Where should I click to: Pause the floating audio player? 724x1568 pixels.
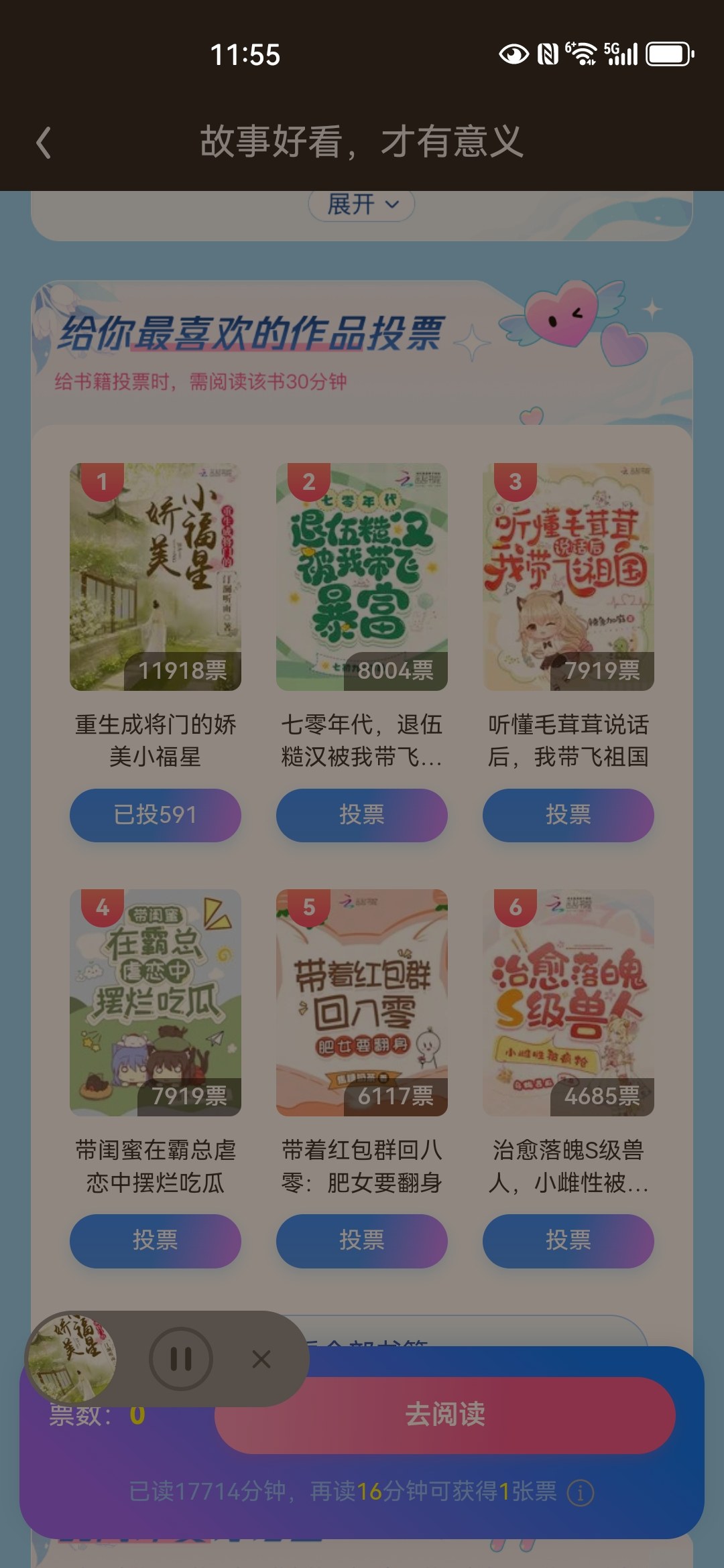pyautogui.click(x=181, y=1359)
